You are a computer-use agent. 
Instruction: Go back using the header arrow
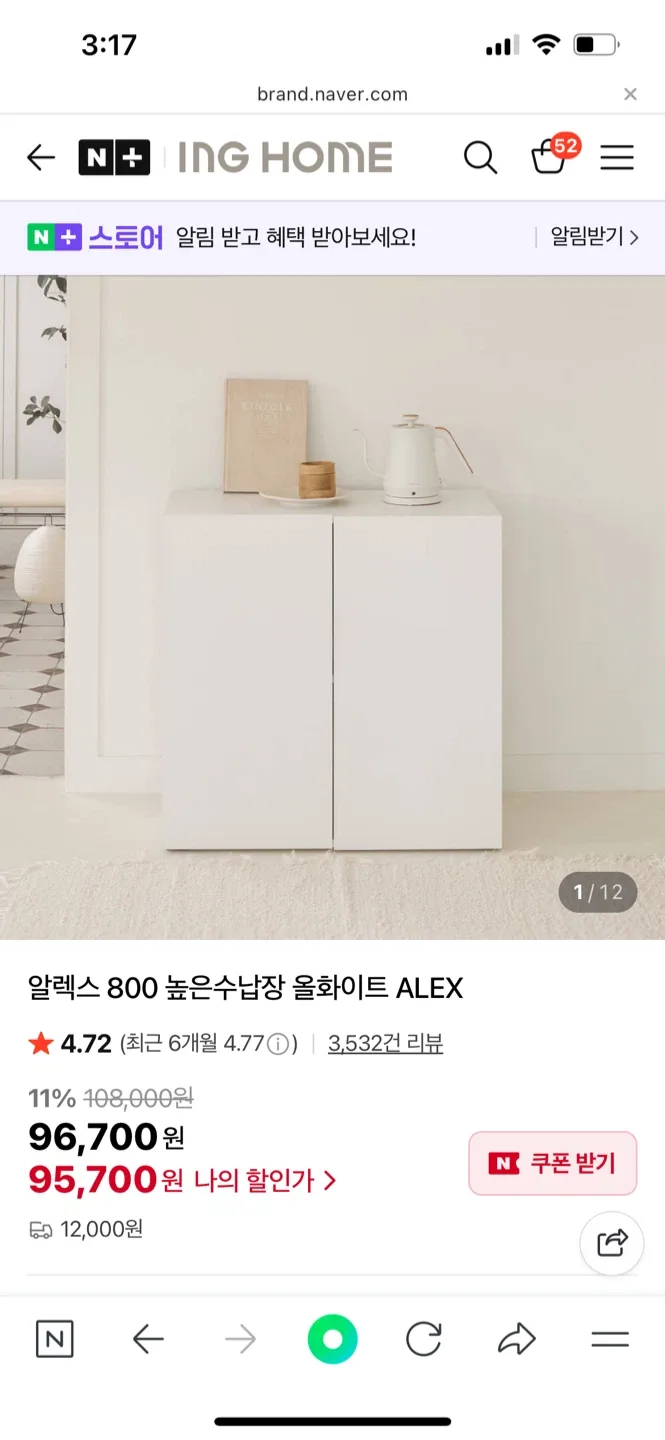click(x=41, y=157)
